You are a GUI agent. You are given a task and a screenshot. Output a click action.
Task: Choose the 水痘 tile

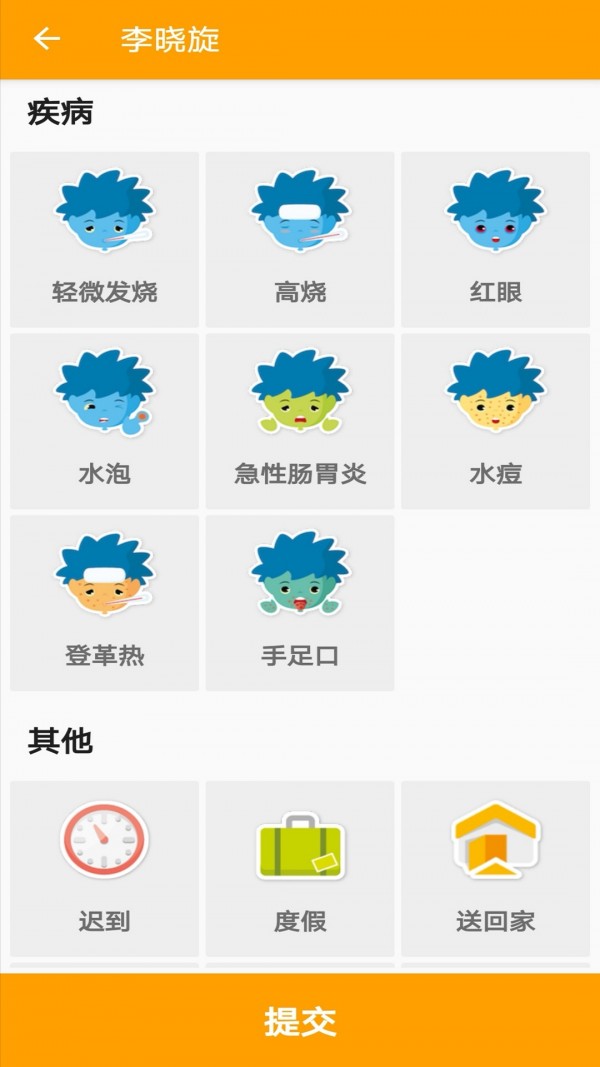coord(496,421)
